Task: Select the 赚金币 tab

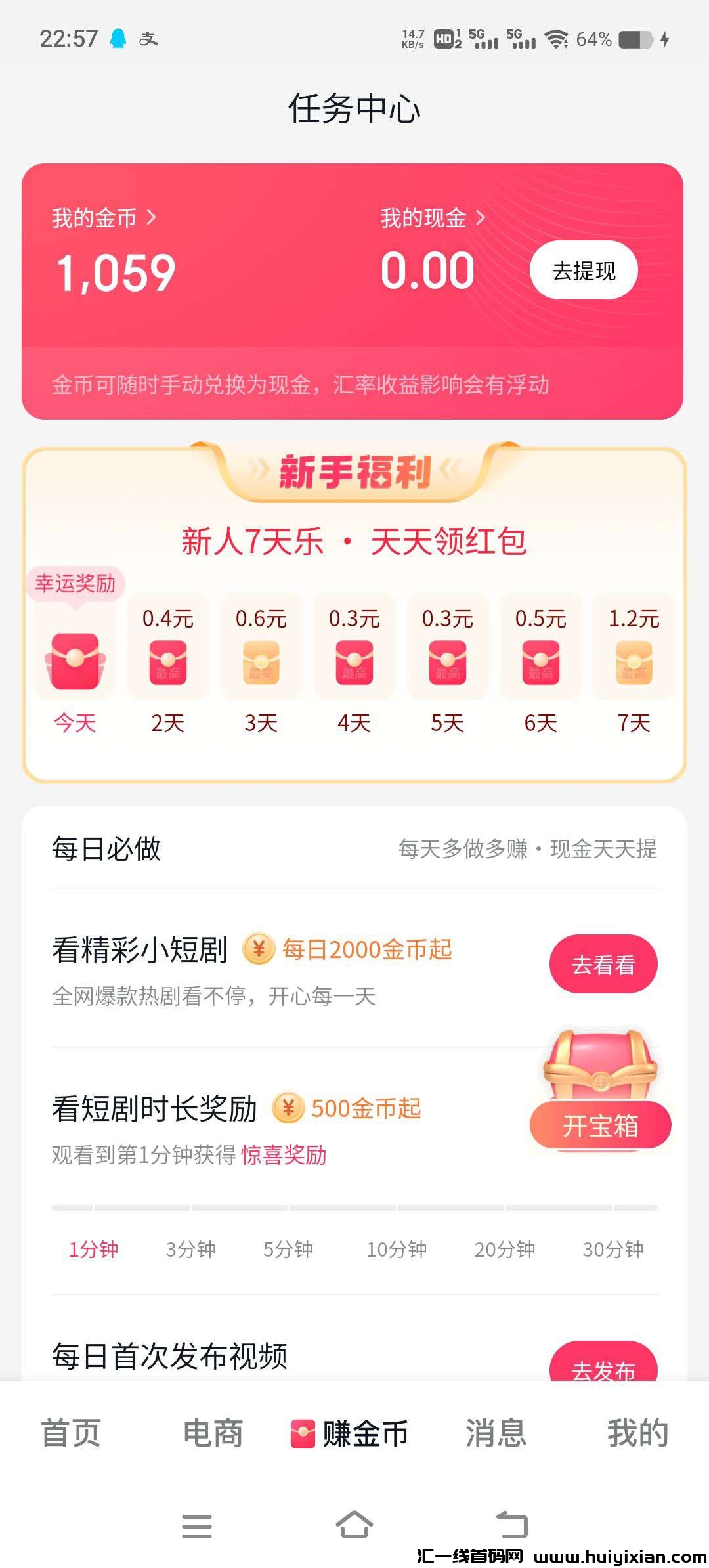Action: pos(351,1433)
